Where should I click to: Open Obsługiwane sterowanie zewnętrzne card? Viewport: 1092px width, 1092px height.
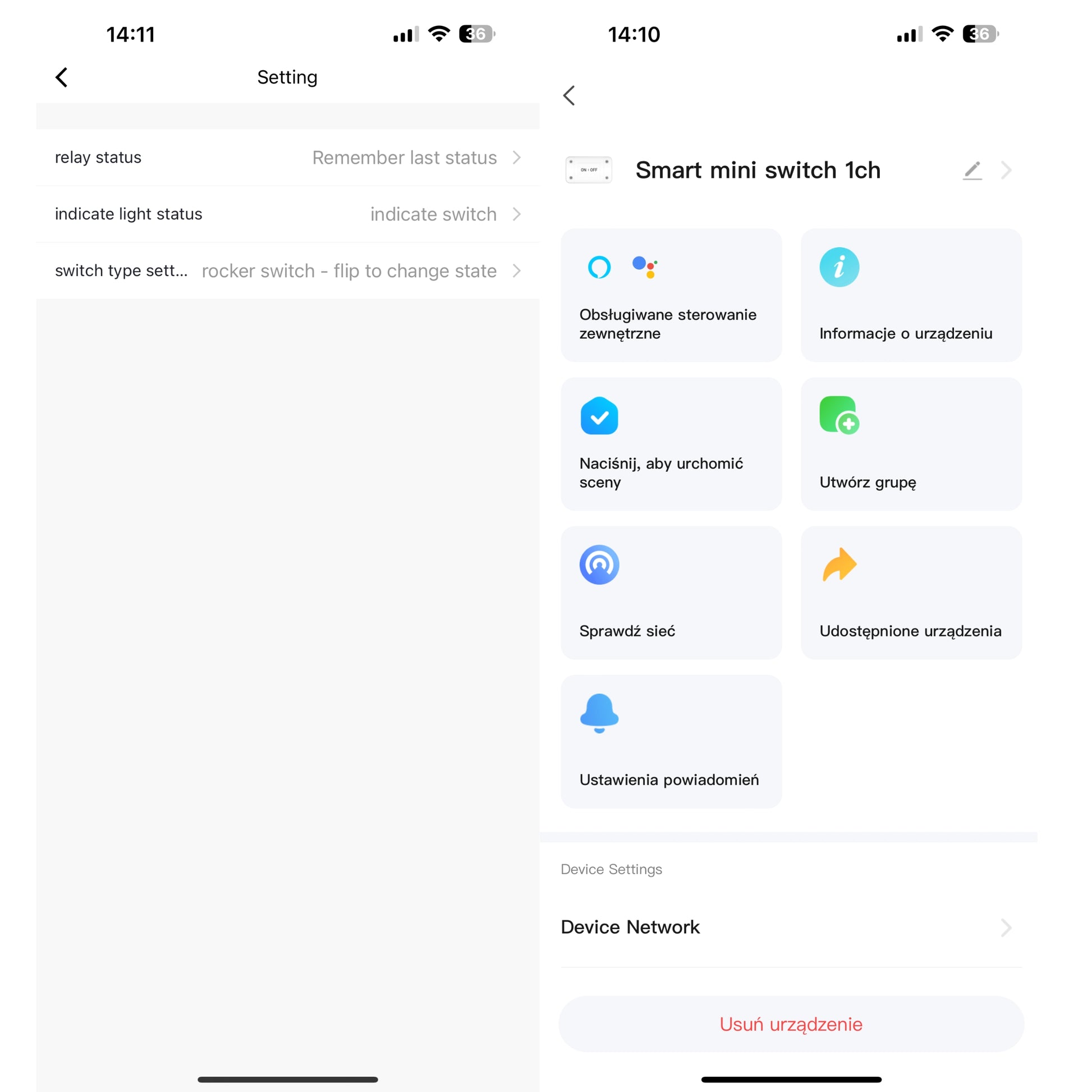click(671, 295)
